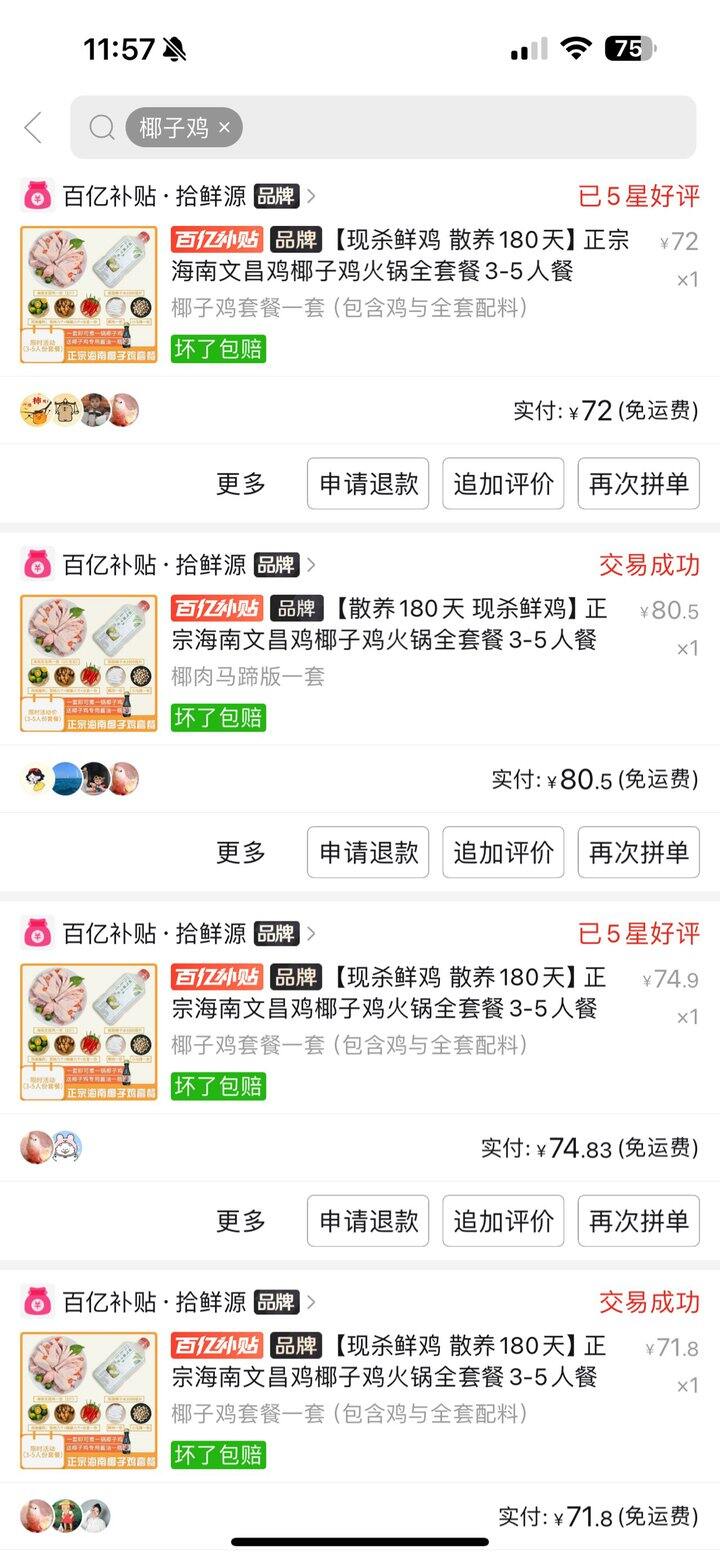Open the ¥72 order product card
Viewport: 720px width, 1560px height.
click(360, 296)
